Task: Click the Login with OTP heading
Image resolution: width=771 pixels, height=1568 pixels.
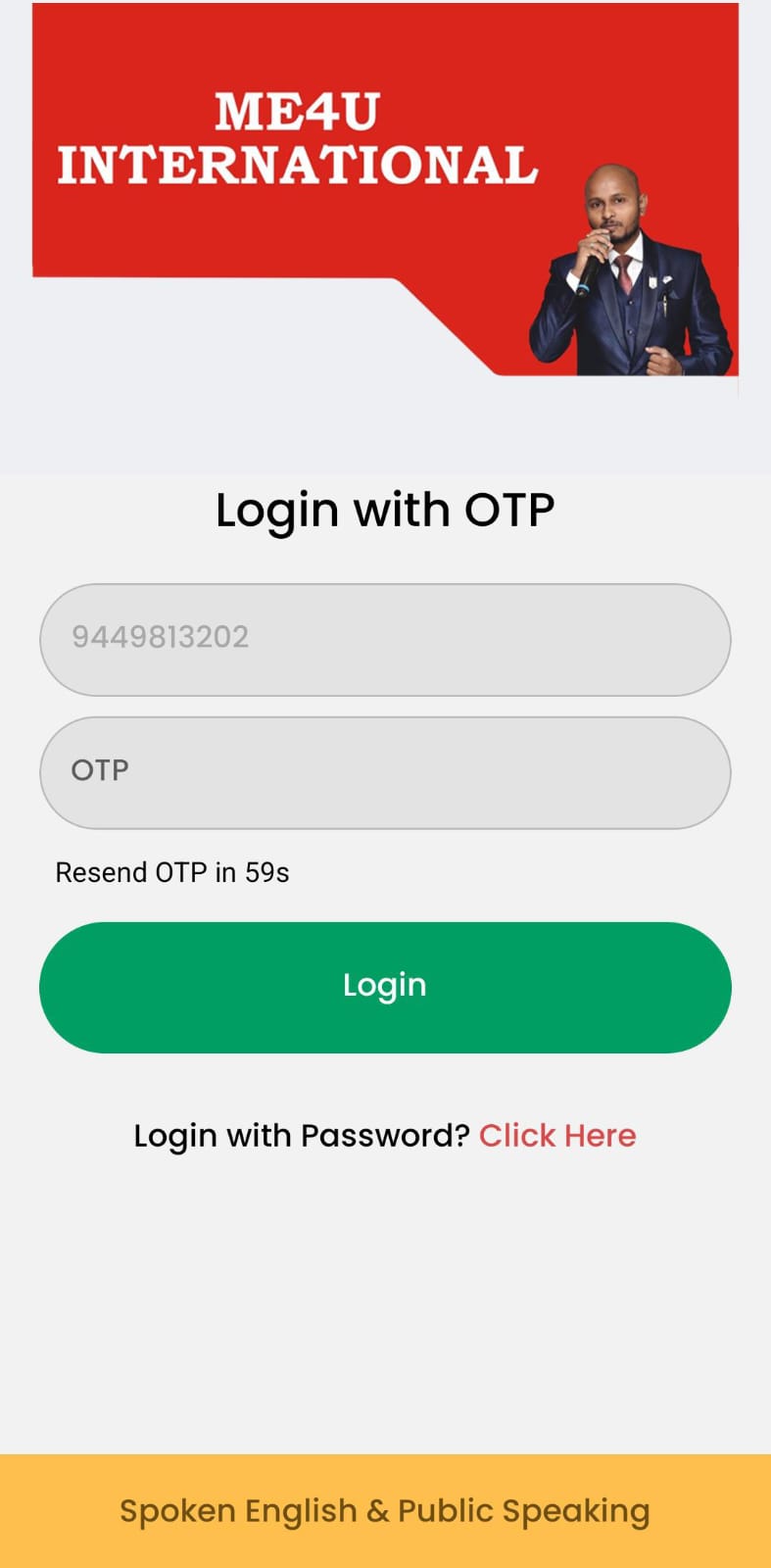Action: coord(385,509)
